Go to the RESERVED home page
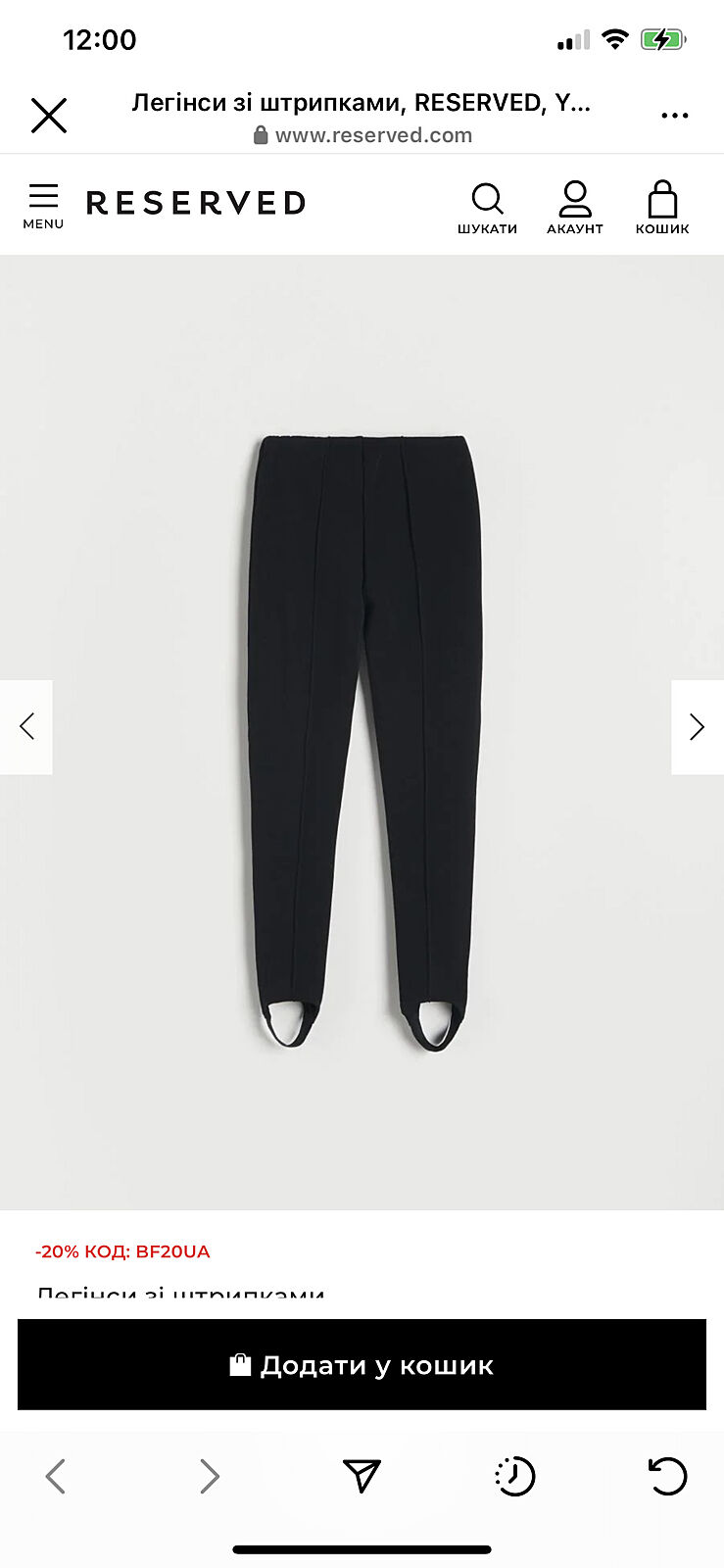724x1568 pixels. click(x=196, y=204)
